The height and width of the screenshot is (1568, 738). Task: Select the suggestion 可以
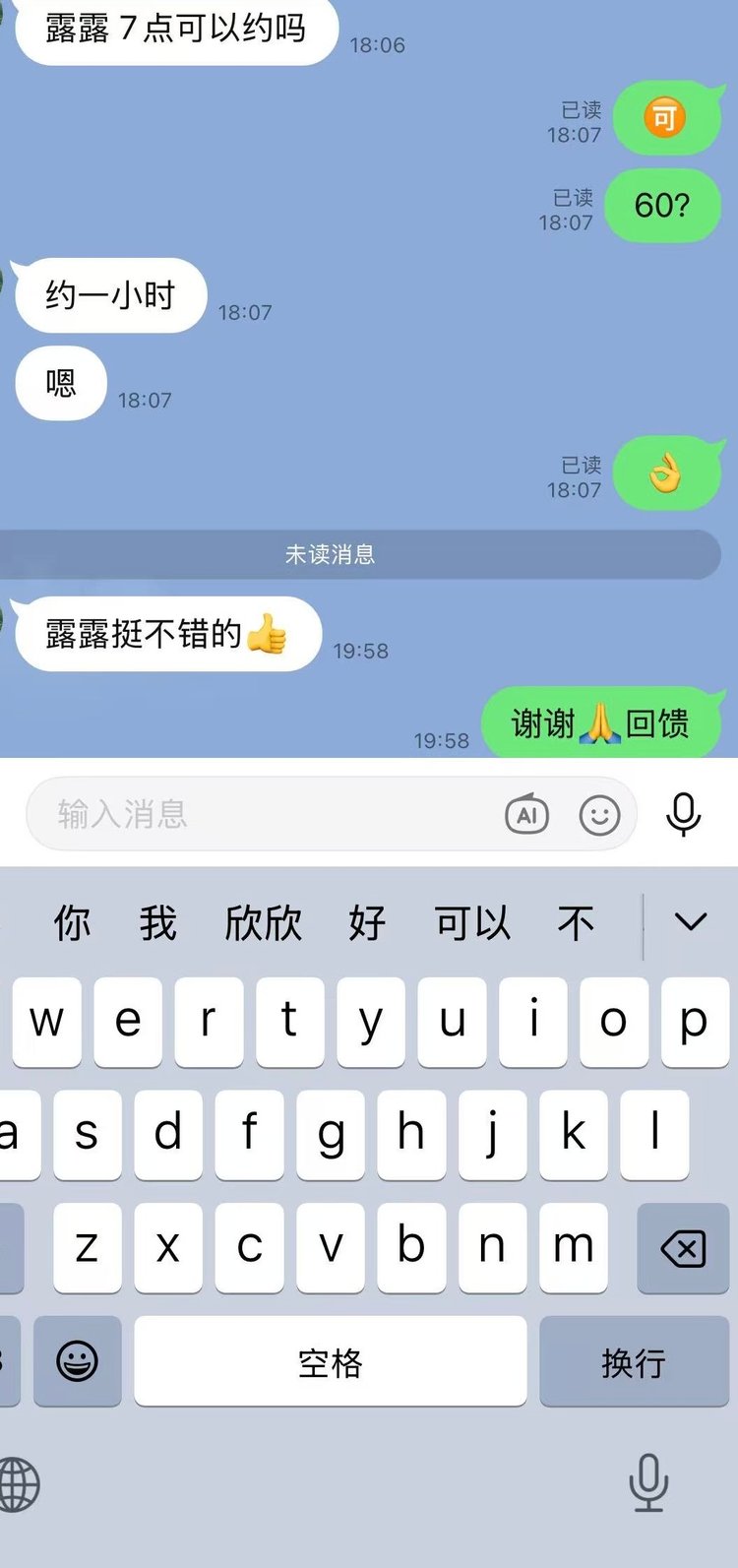tap(472, 923)
